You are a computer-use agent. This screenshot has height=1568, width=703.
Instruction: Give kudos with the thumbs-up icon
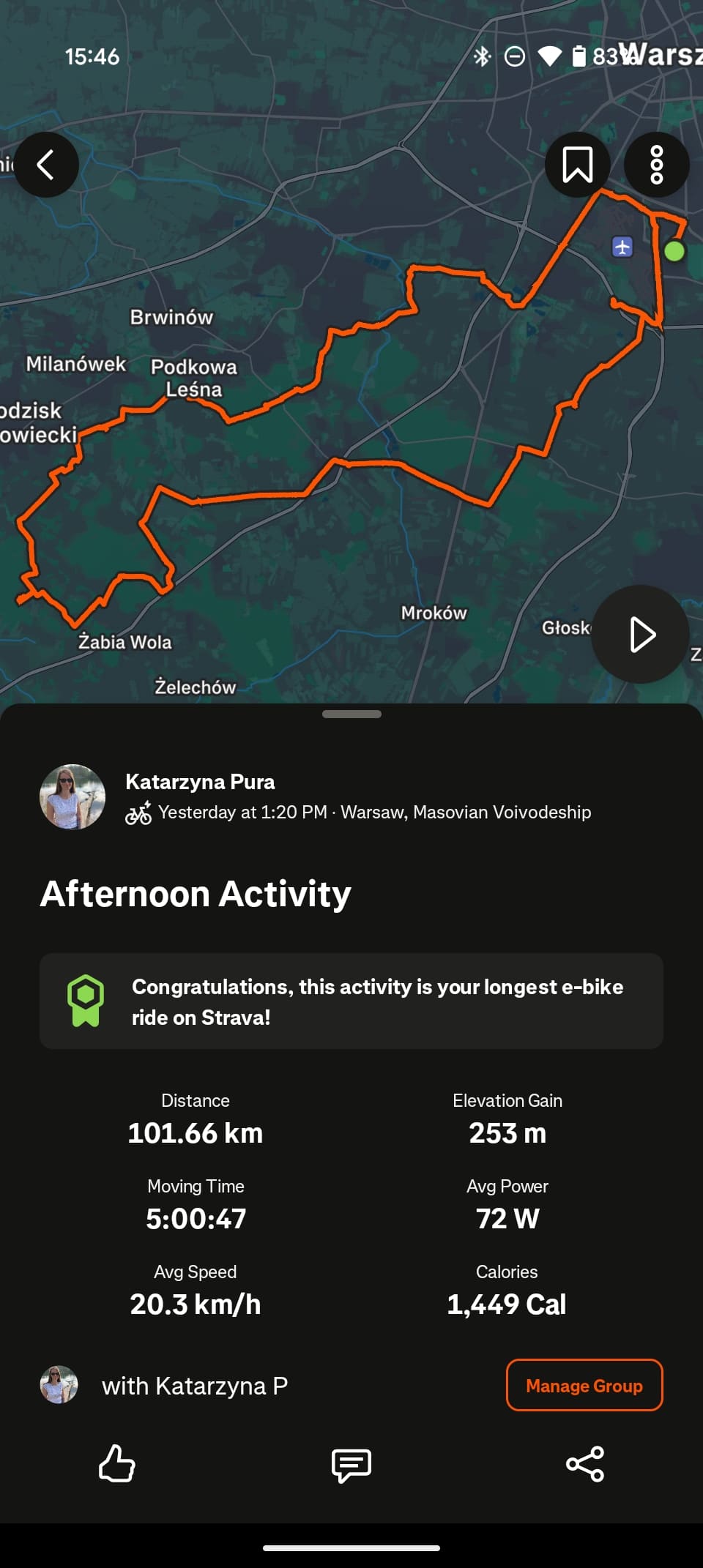point(117,1464)
